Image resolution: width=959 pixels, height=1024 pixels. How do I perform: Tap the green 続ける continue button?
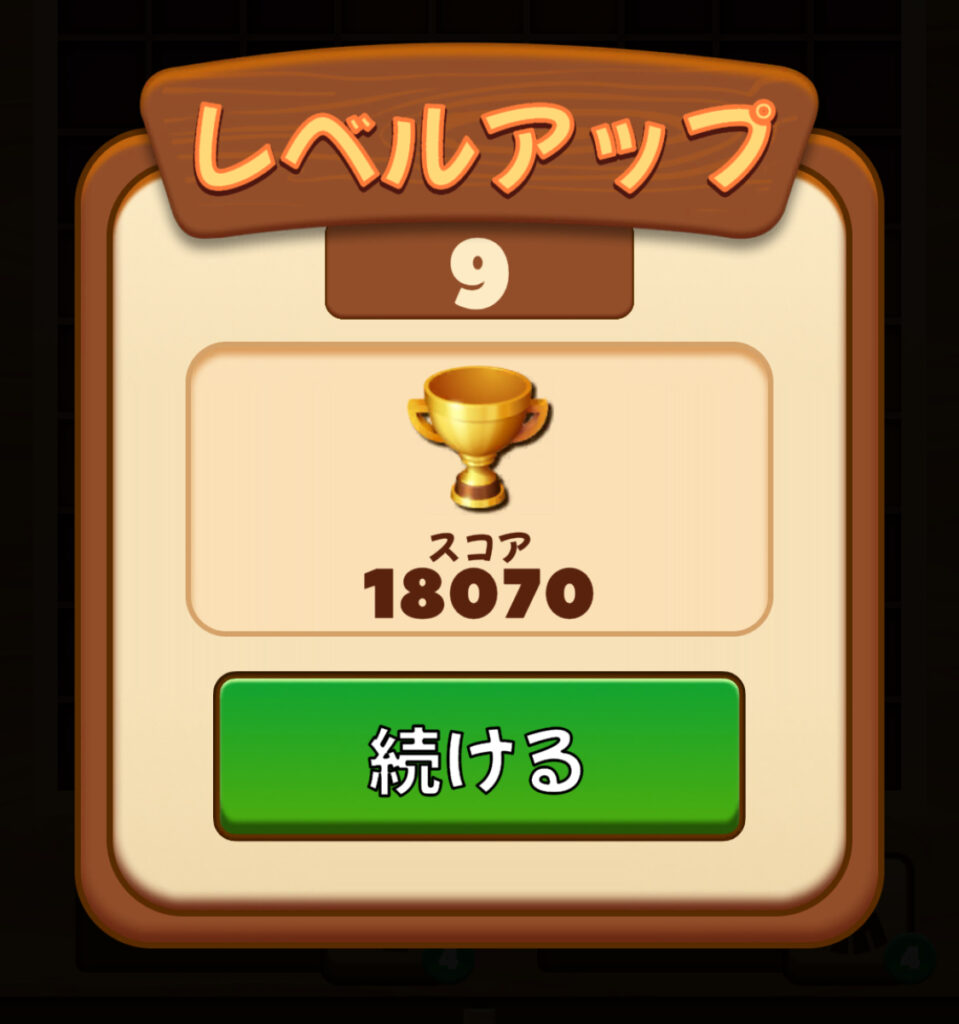coord(478,756)
